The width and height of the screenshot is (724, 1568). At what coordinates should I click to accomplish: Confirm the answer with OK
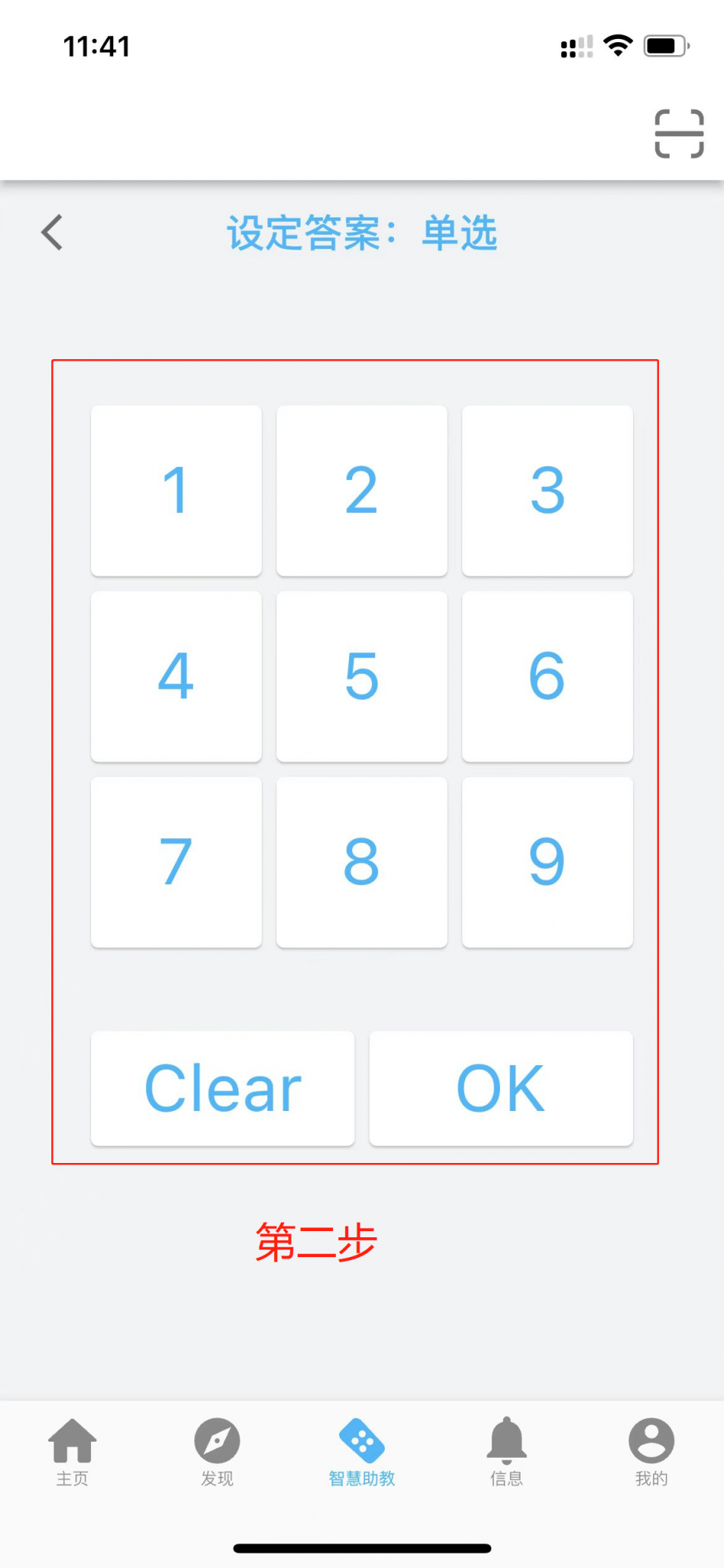(x=501, y=1088)
